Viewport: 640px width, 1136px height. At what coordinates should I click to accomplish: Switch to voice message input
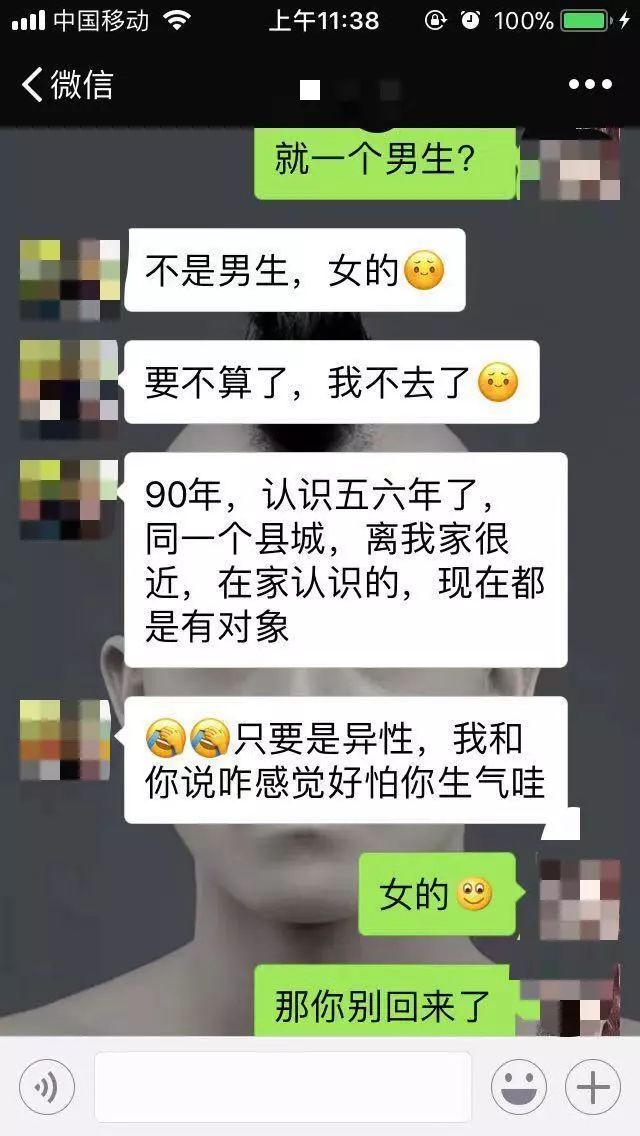(x=46, y=1086)
